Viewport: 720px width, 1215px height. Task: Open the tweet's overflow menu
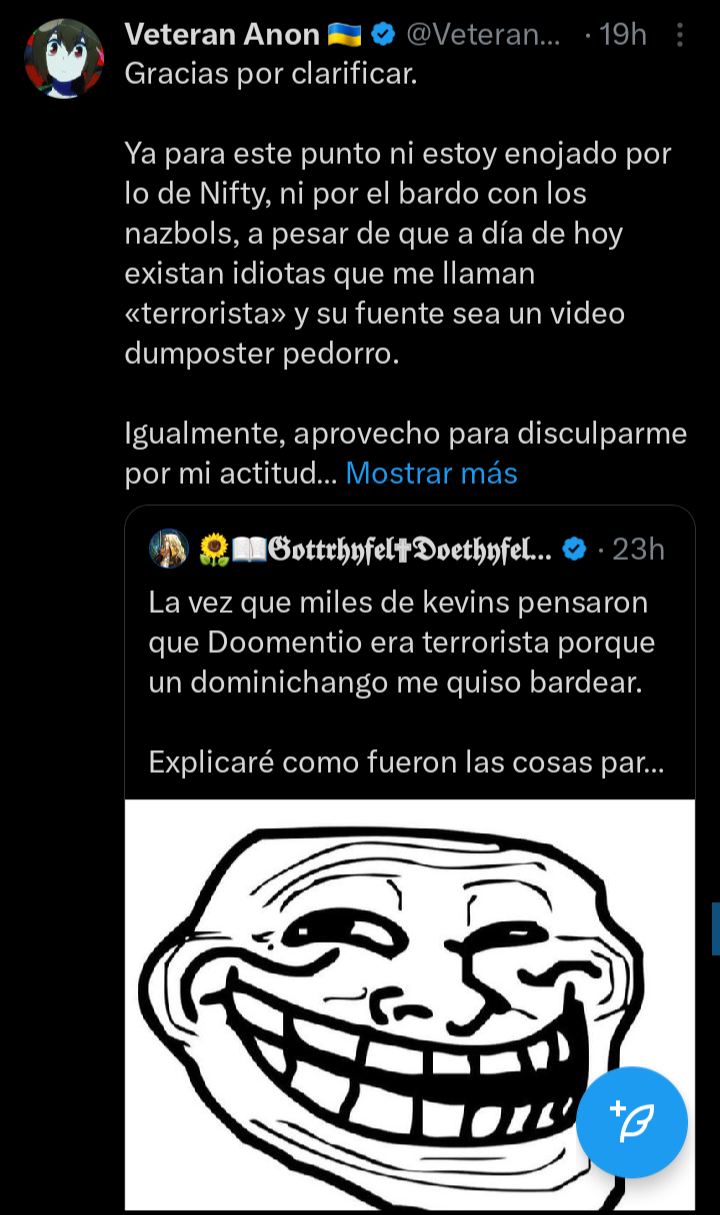point(680,36)
